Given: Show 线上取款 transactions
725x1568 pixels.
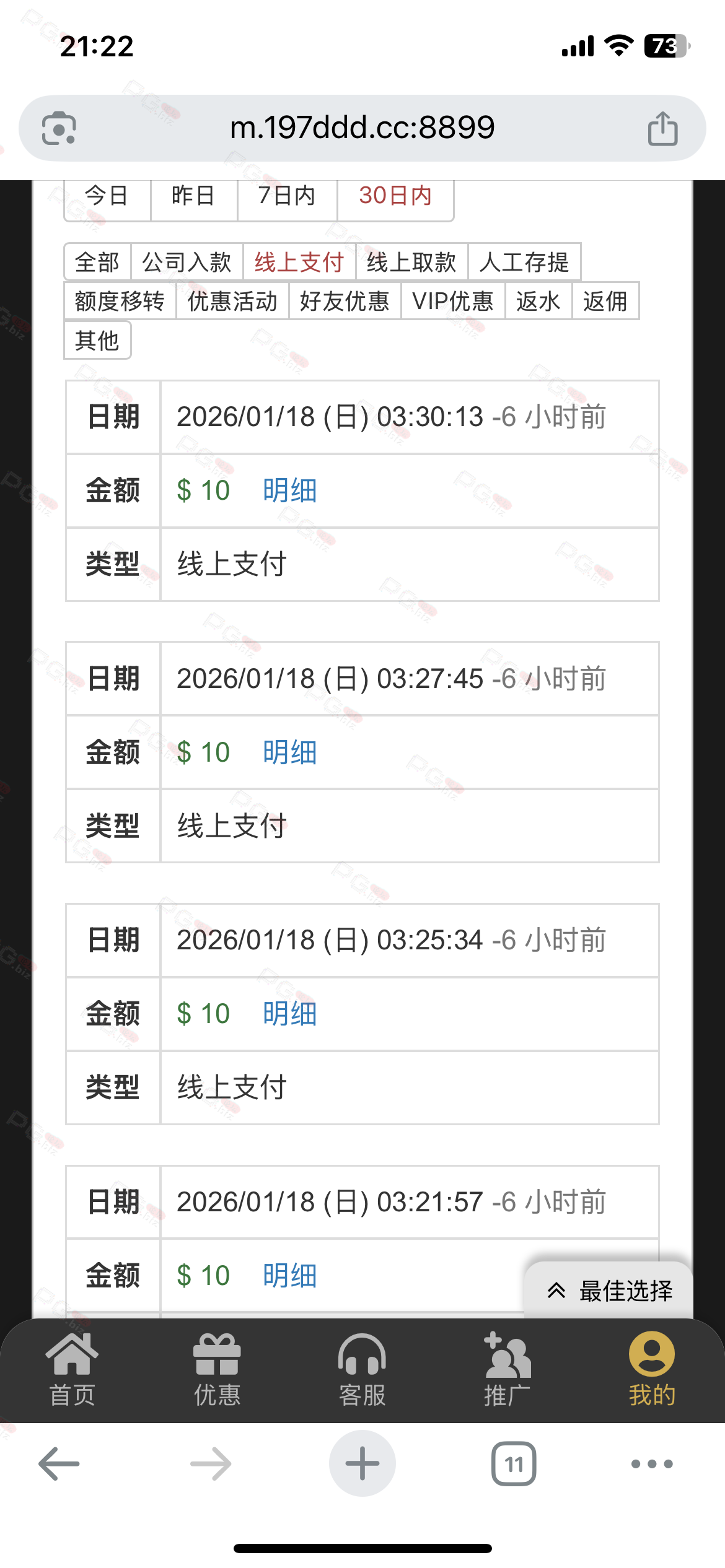Looking at the screenshot, I should click(x=412, y=262).
